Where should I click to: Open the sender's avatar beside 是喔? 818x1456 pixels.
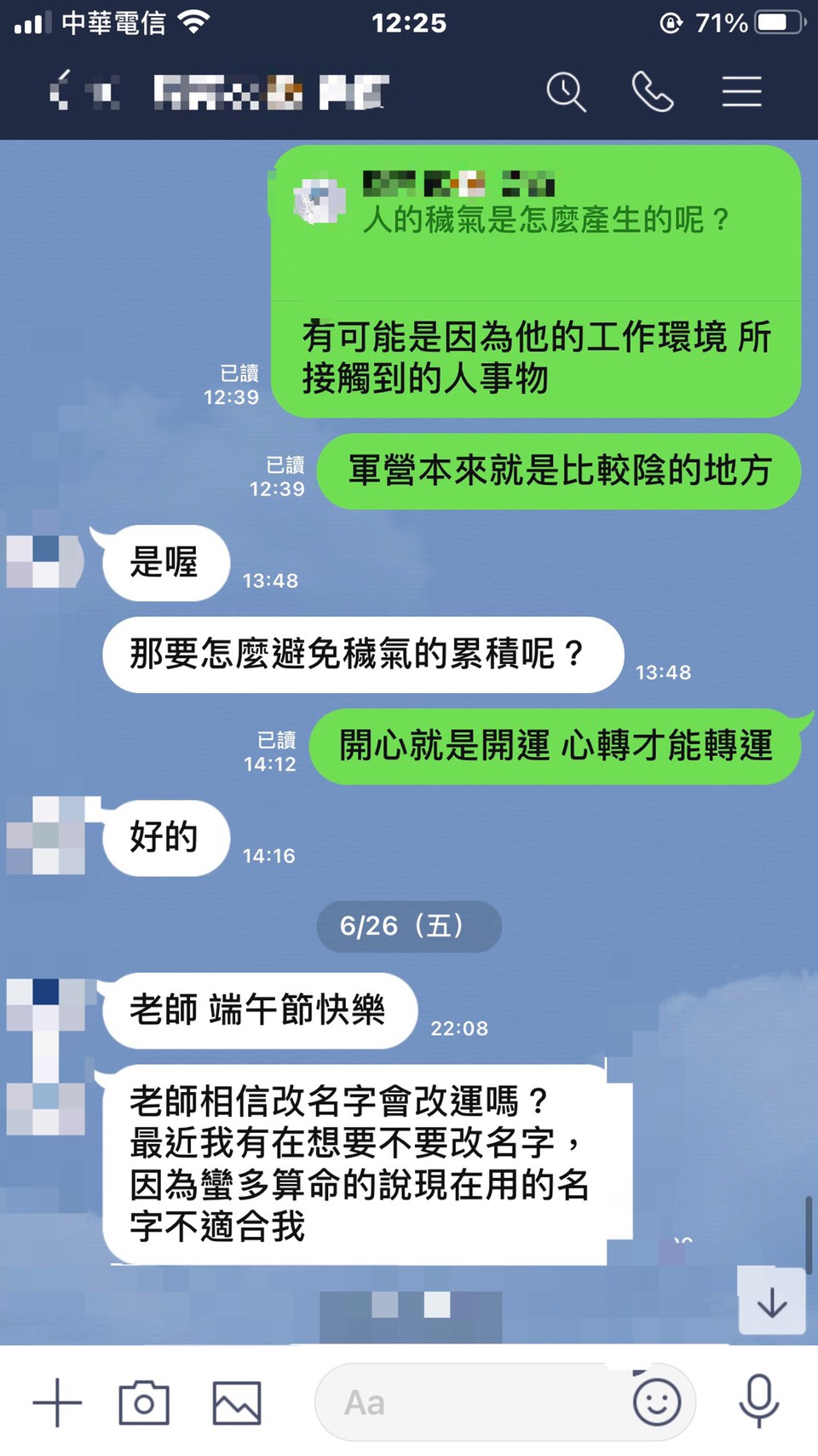coord(45,561)
